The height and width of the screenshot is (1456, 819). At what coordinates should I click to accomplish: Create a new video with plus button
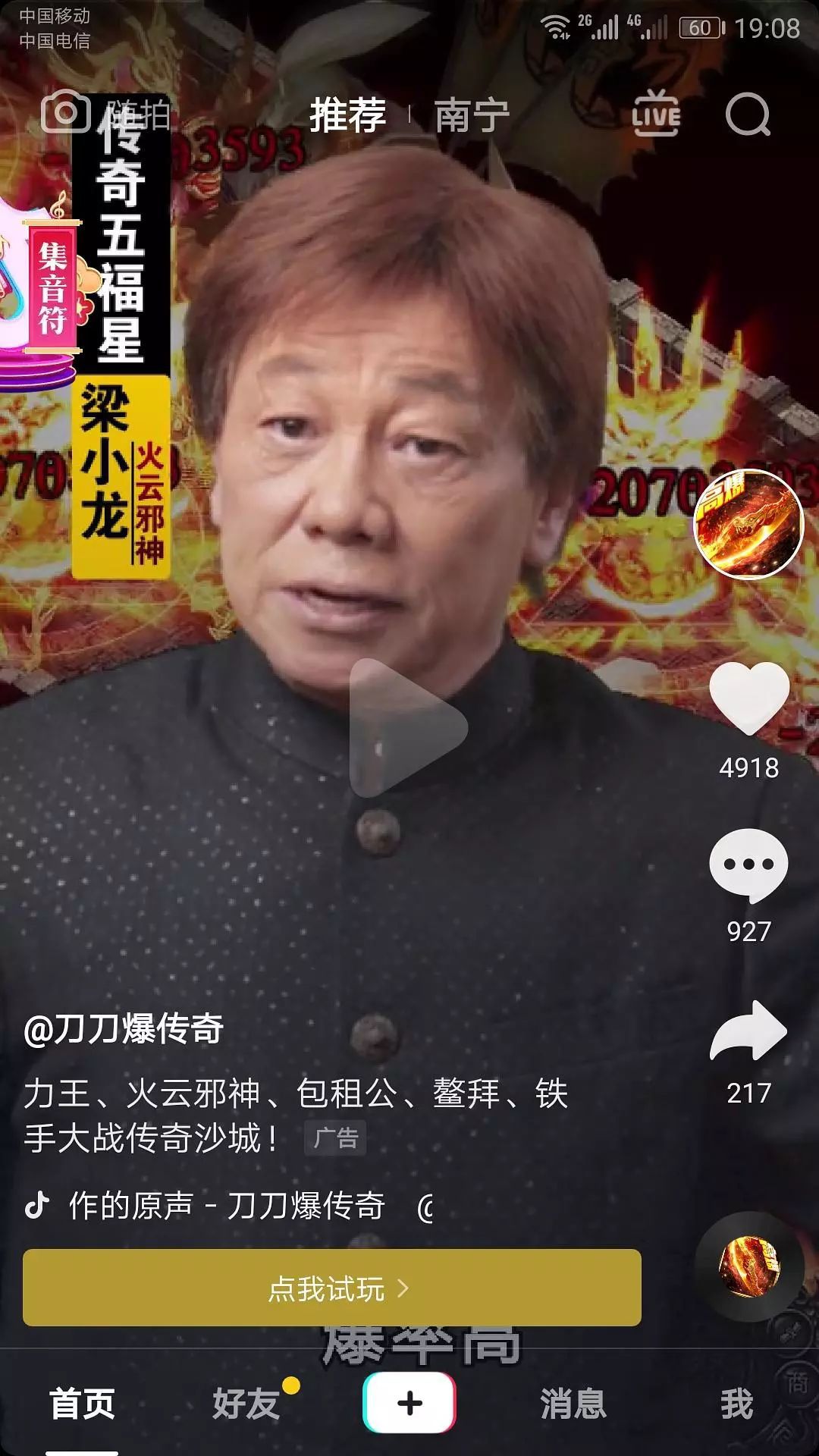point(409,1404)
